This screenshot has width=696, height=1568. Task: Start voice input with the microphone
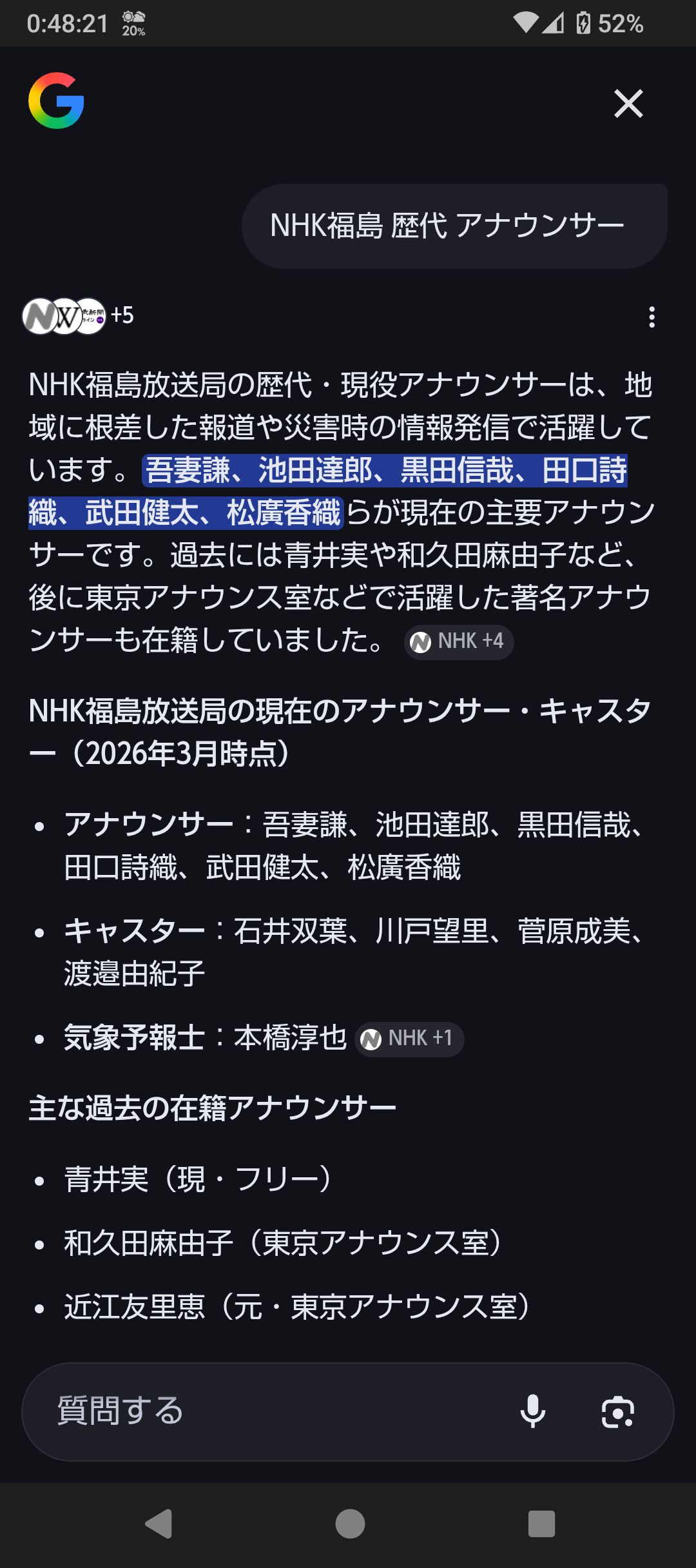532,1411
